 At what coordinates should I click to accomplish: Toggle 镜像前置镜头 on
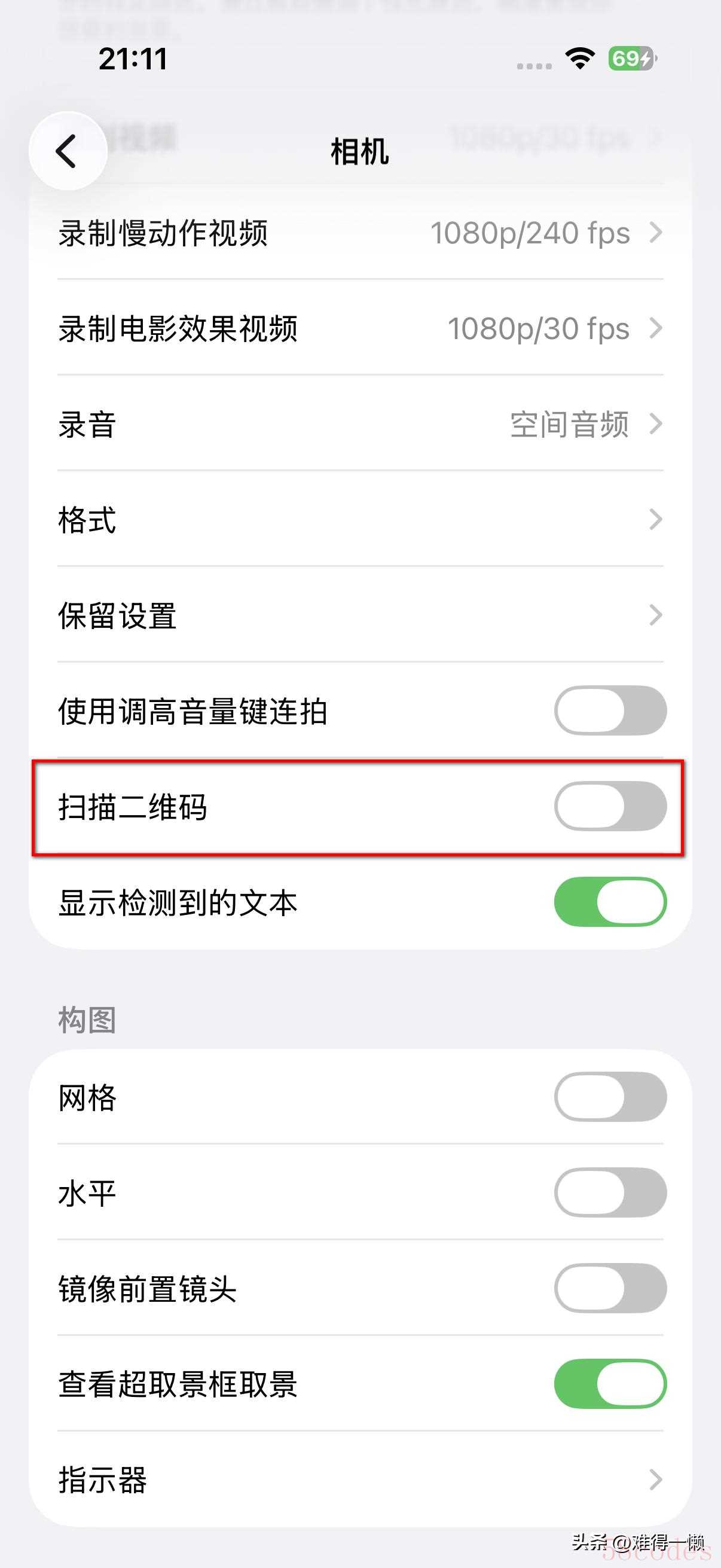[x=610, y=1288]
